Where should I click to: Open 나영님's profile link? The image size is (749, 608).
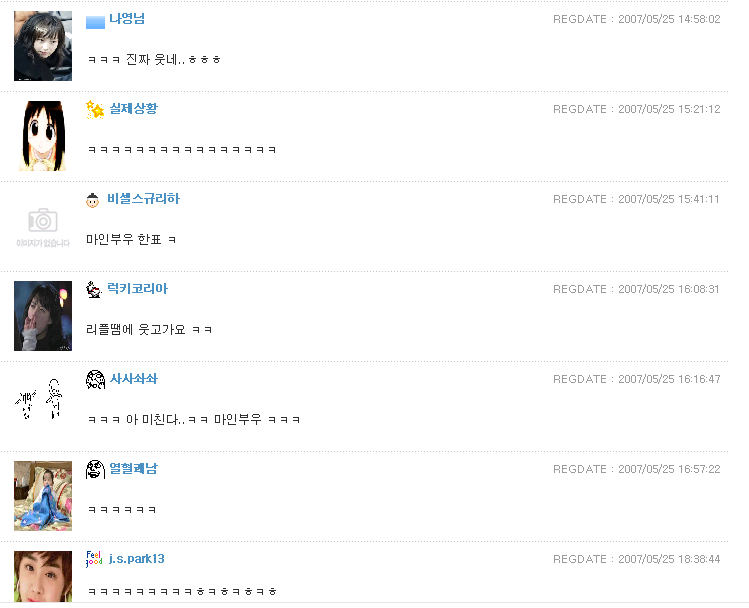pos(127,19)
